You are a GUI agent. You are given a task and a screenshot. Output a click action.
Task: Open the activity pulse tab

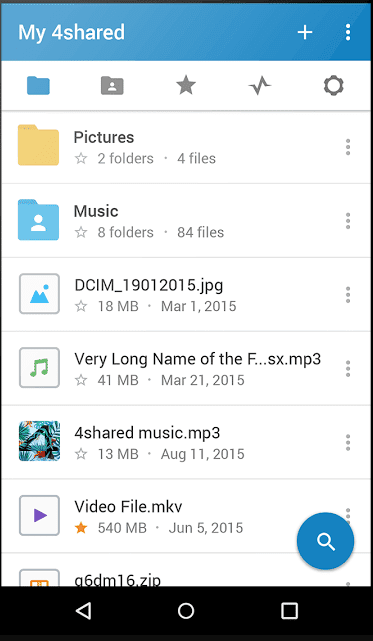(x=260, y=86)
